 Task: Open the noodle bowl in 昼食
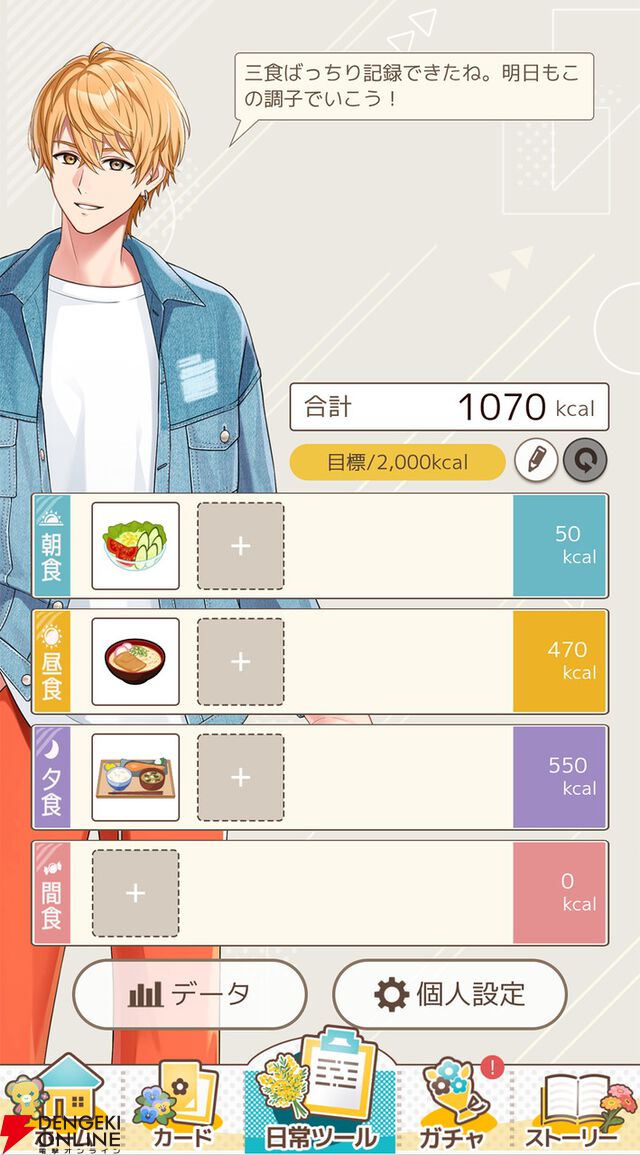click(136, 662)
